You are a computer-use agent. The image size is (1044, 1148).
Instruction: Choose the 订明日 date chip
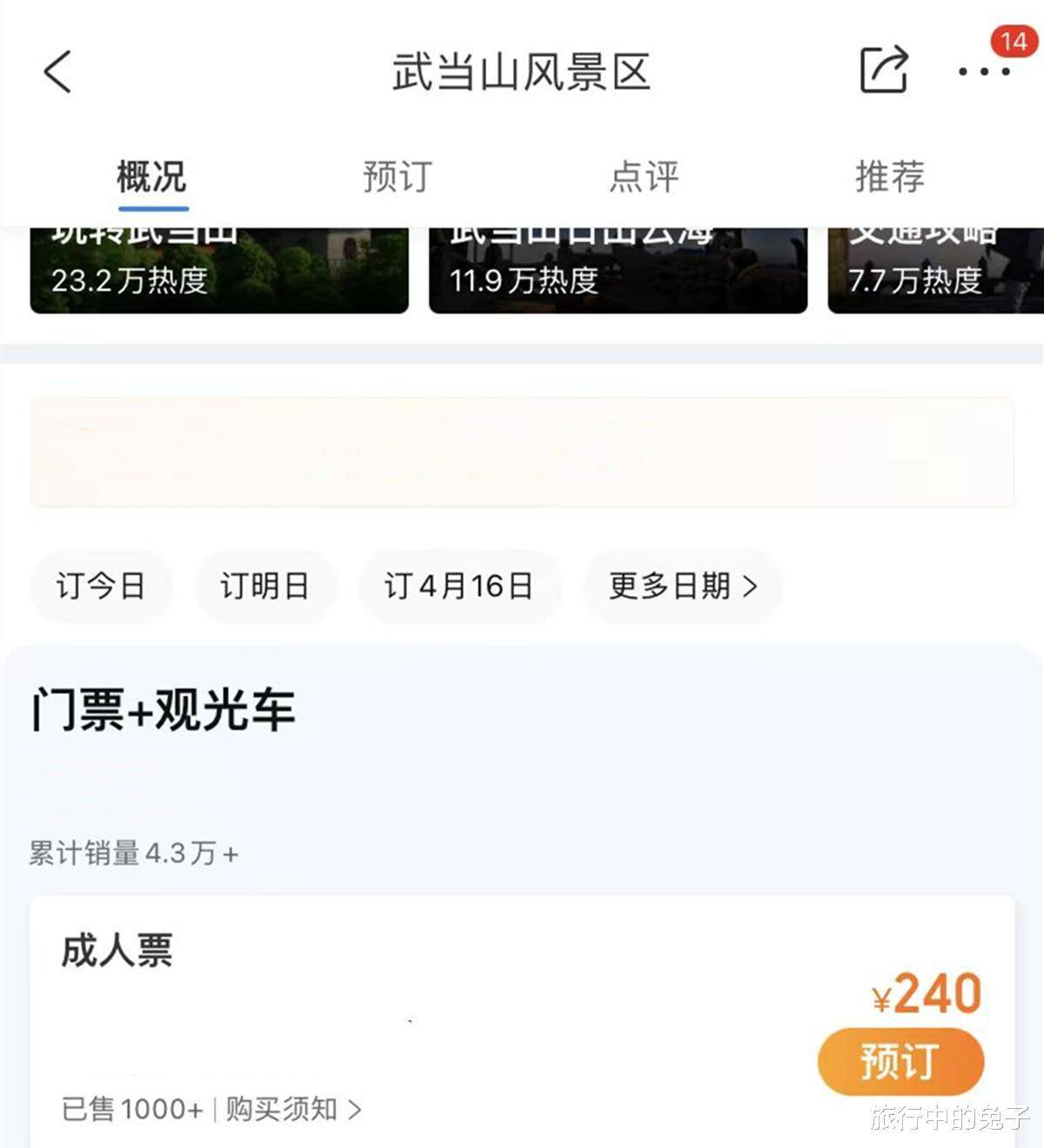click(264, 586)
